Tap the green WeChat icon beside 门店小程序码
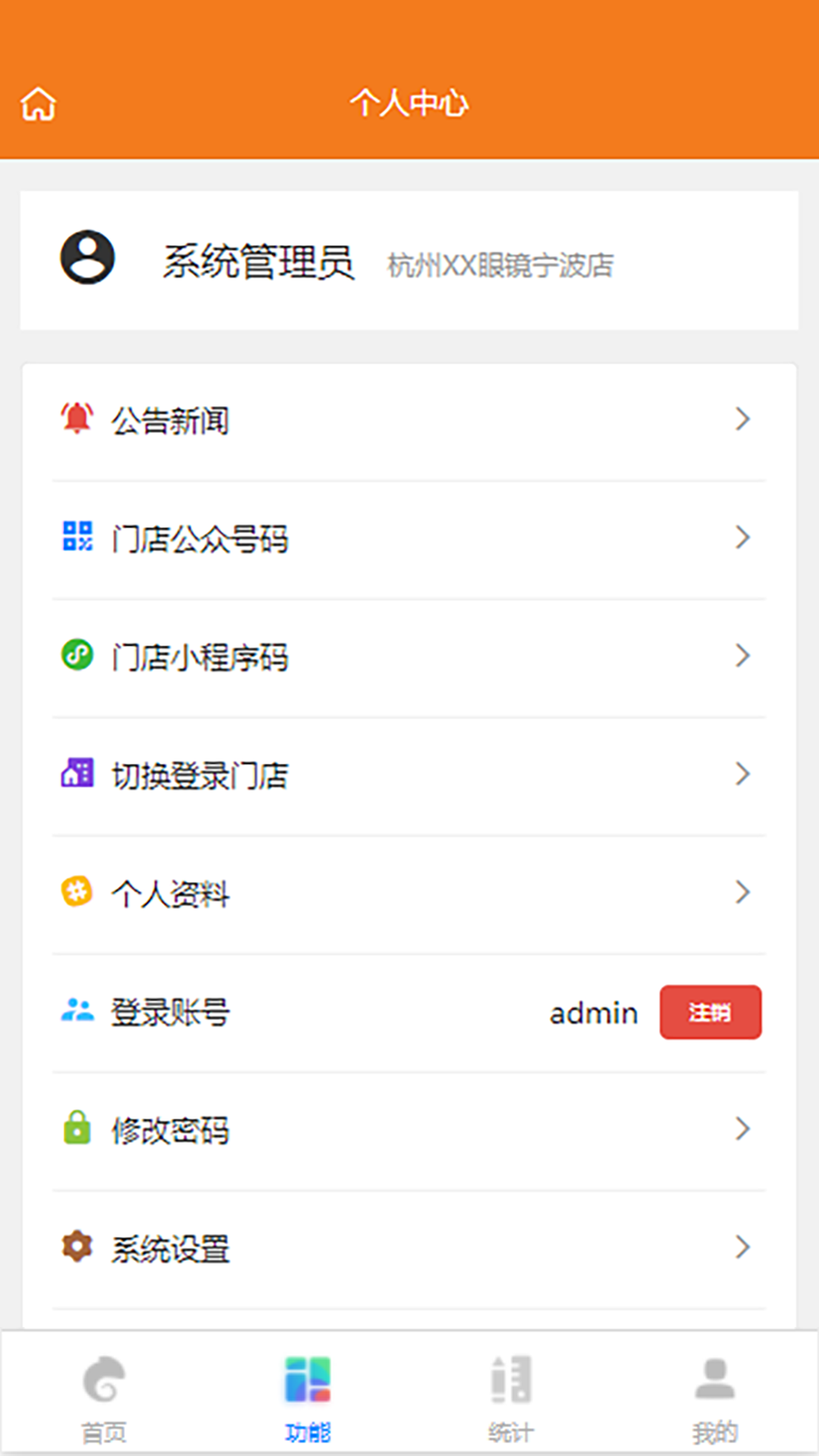Viewport: 819px width, 1456px height. coord(75,655)
